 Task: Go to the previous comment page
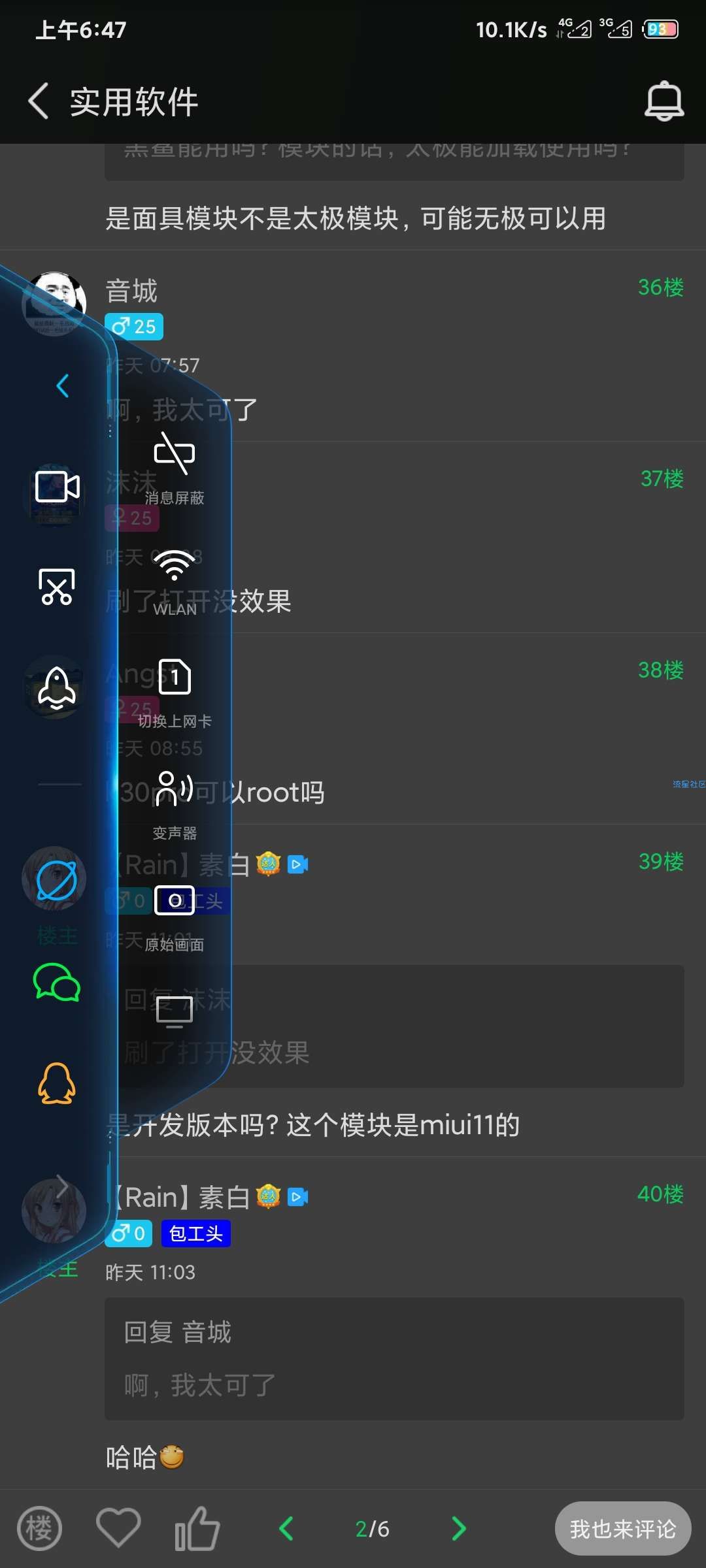pos(286,1529)
